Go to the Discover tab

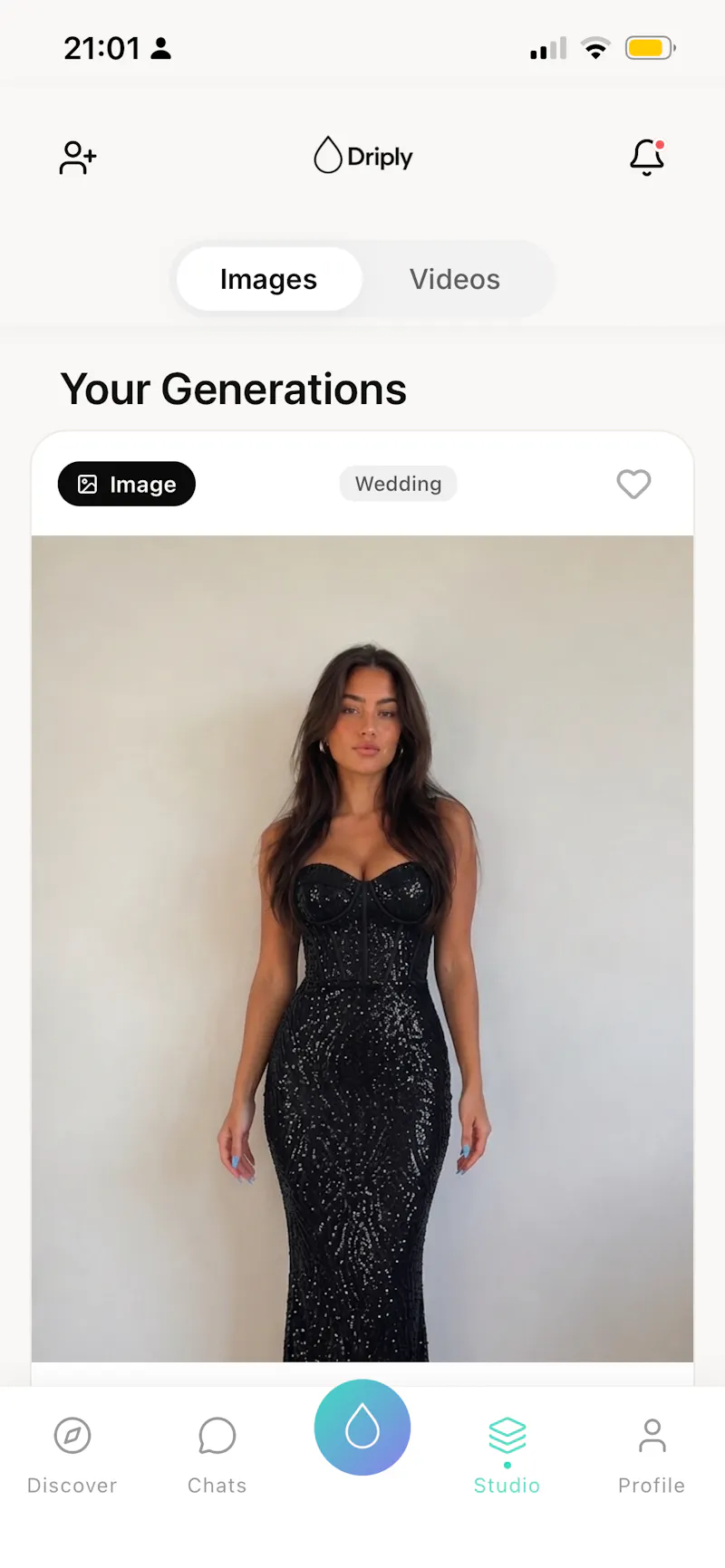72,1454
